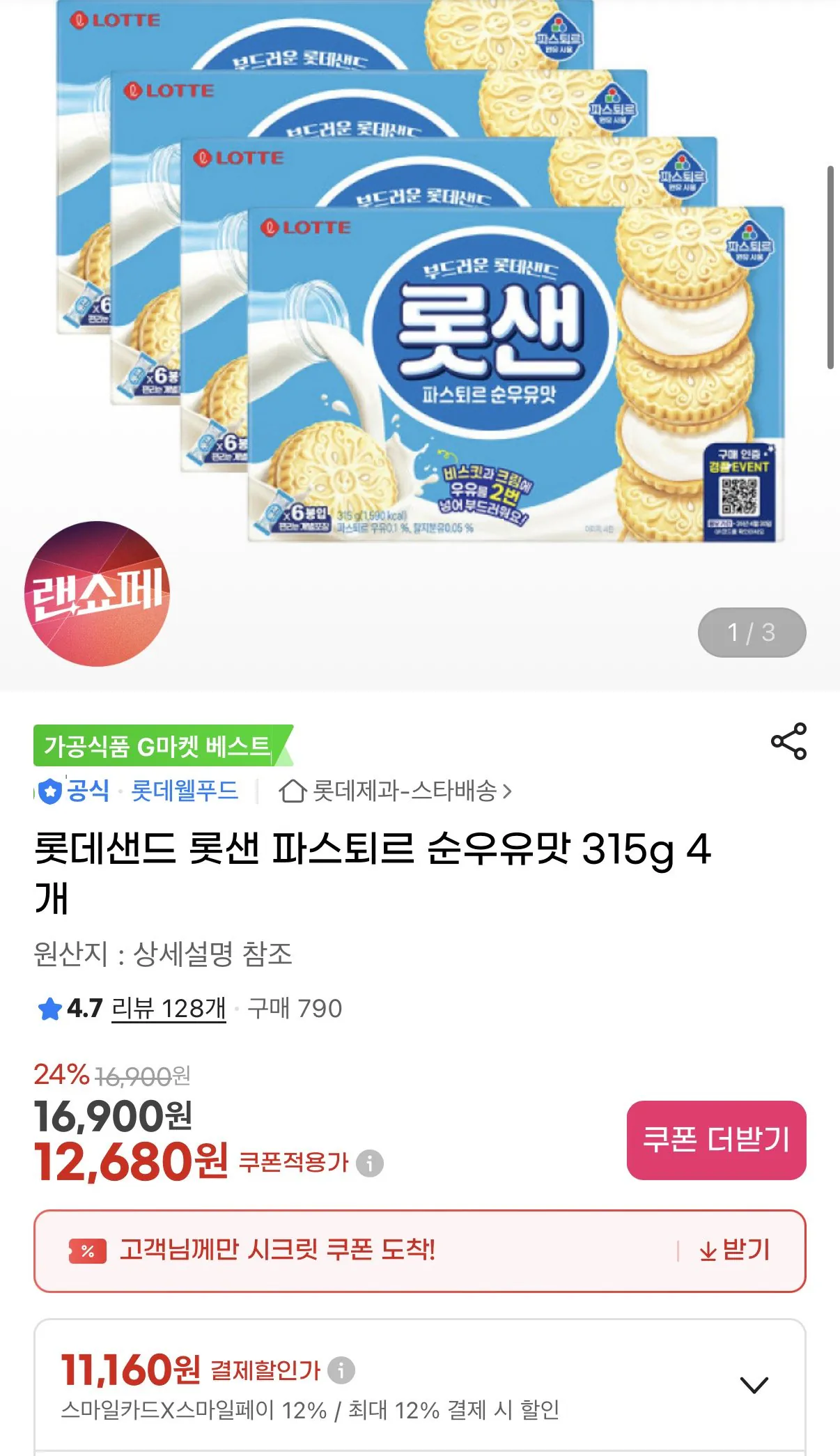Tap the Lotte Sand product image

418,313
